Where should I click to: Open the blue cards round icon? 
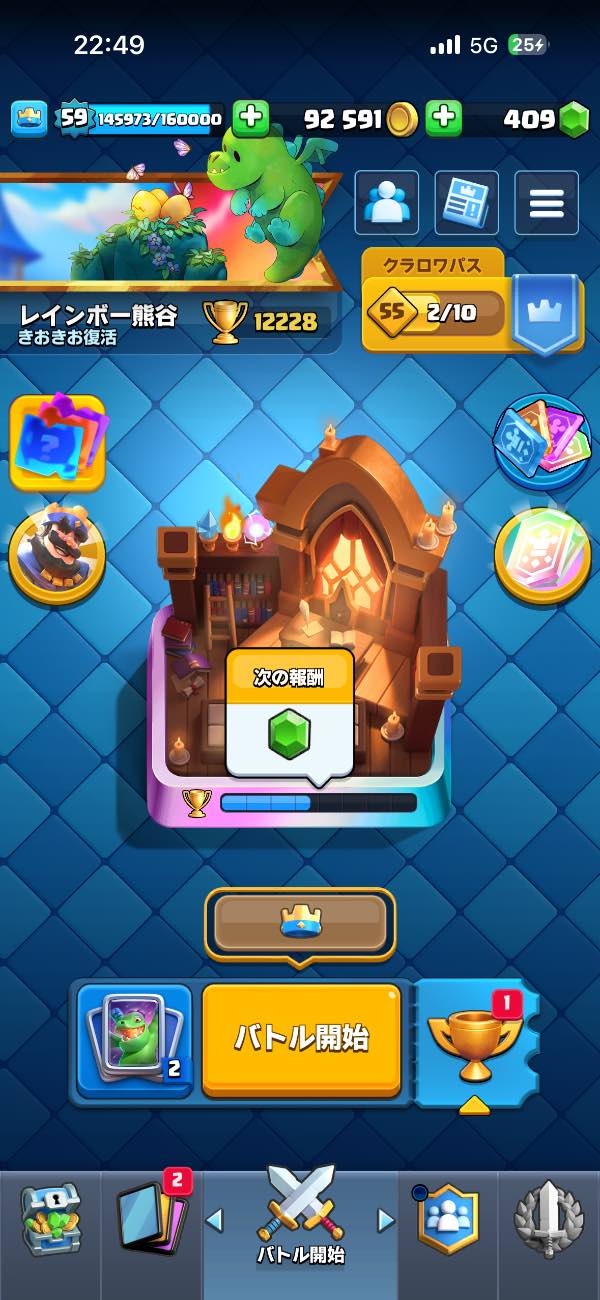click(x=542, y=442)
